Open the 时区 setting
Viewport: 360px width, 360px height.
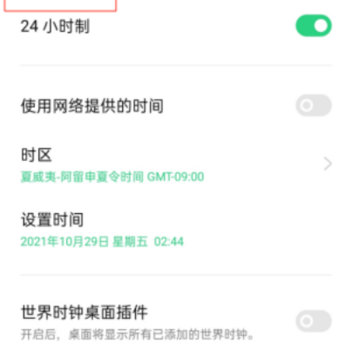point(176,165)
